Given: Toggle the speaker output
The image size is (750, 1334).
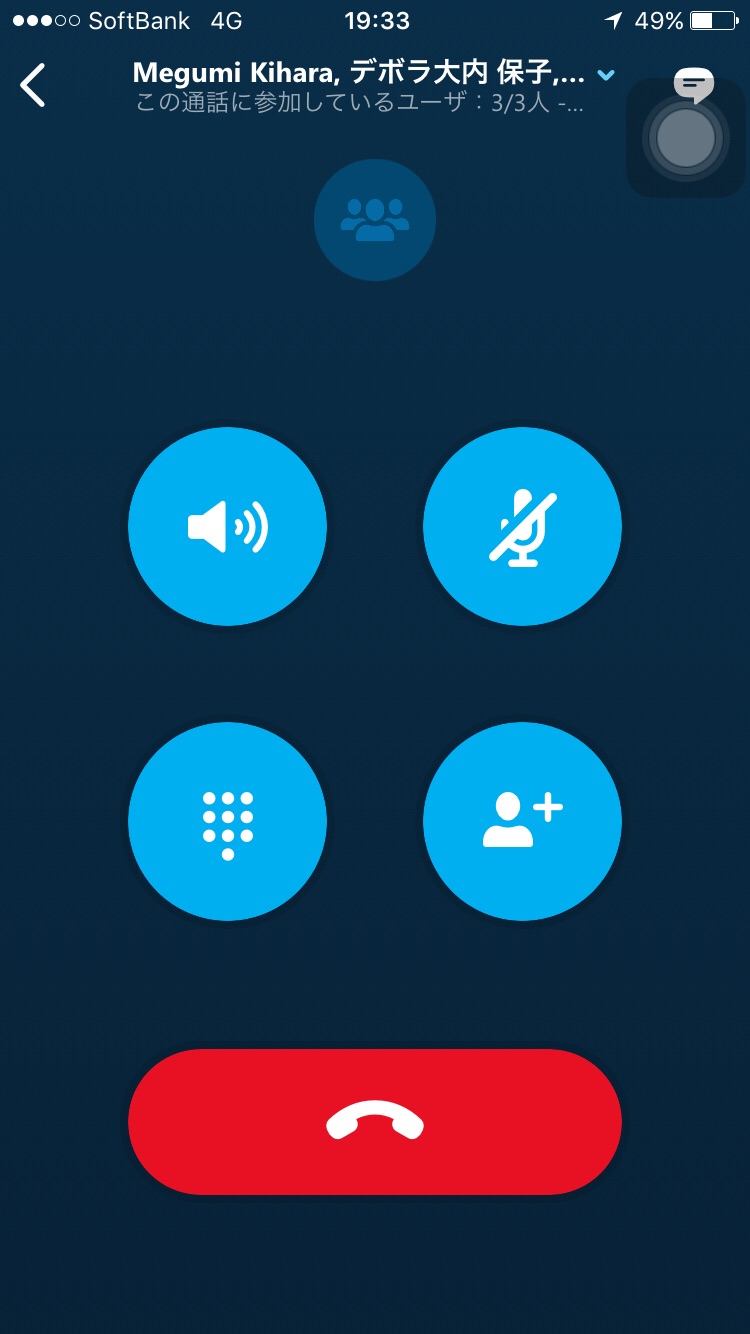Looking at the screenshot, I should pyautogui.click(x=228, y=526).
